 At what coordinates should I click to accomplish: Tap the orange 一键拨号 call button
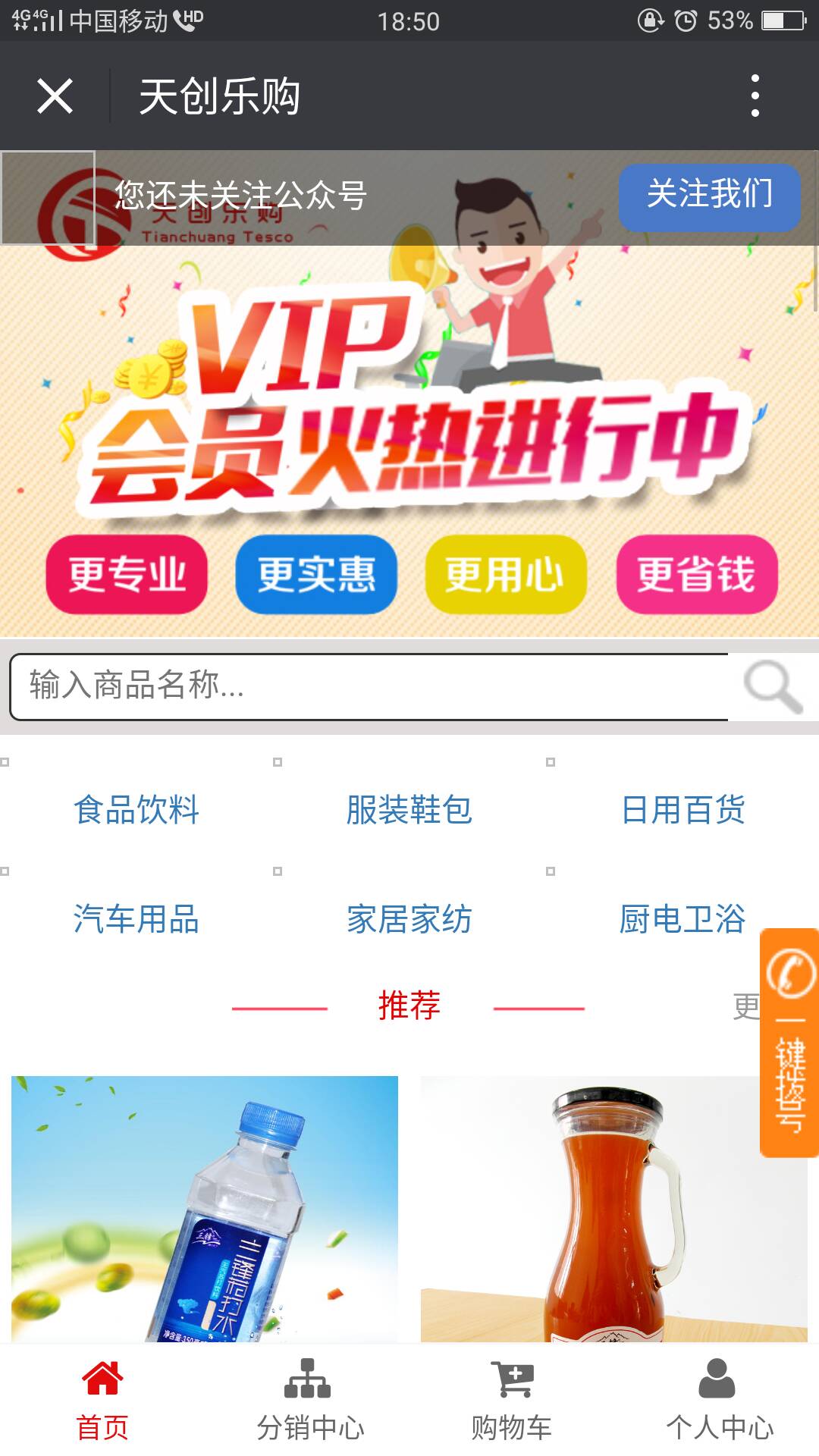coord(789,1043)
